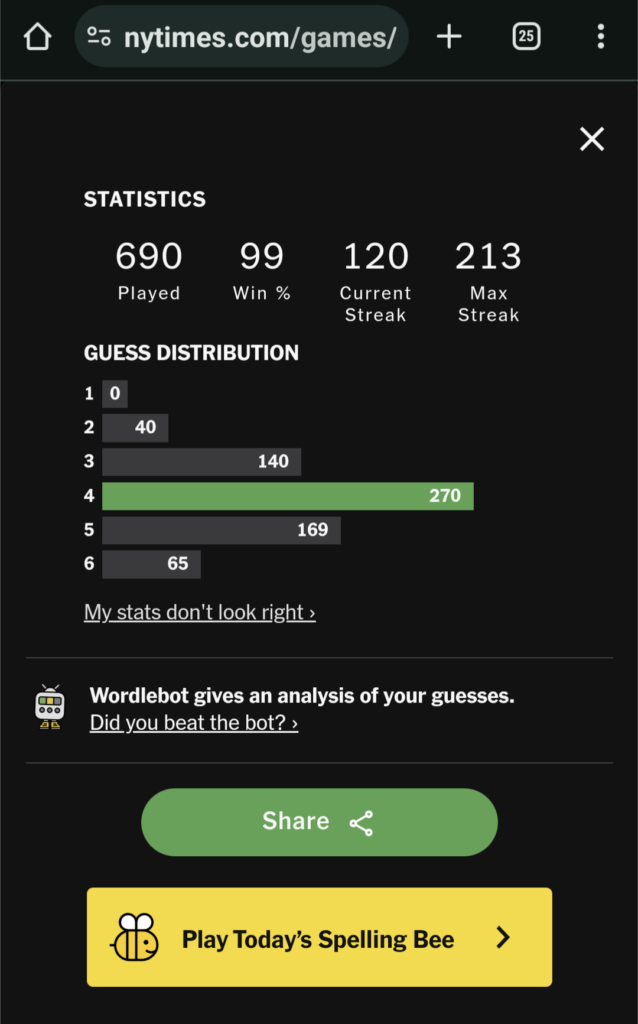This screenshot has width=638, height=1024.
Task: Tap the nytimes.com address bar
Action: [x=258, y=38]
